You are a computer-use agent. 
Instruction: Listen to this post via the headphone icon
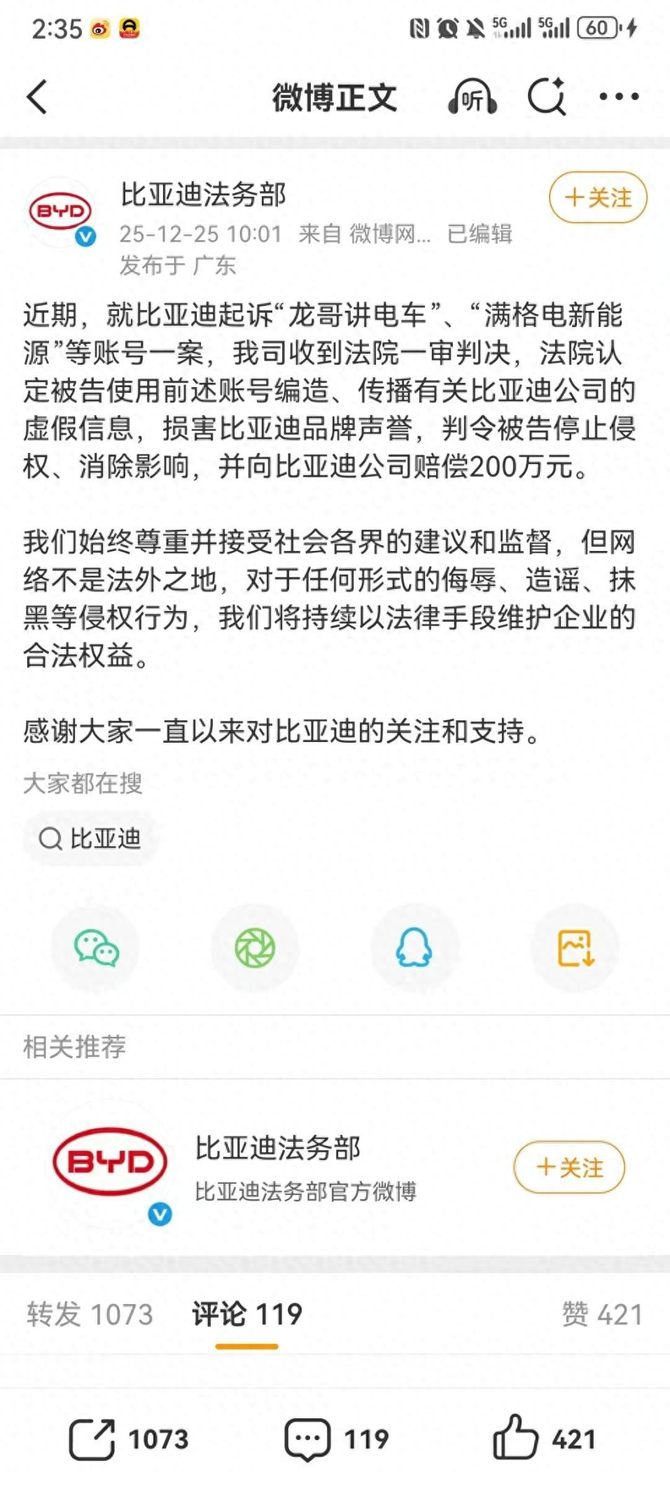click(472, 97)
